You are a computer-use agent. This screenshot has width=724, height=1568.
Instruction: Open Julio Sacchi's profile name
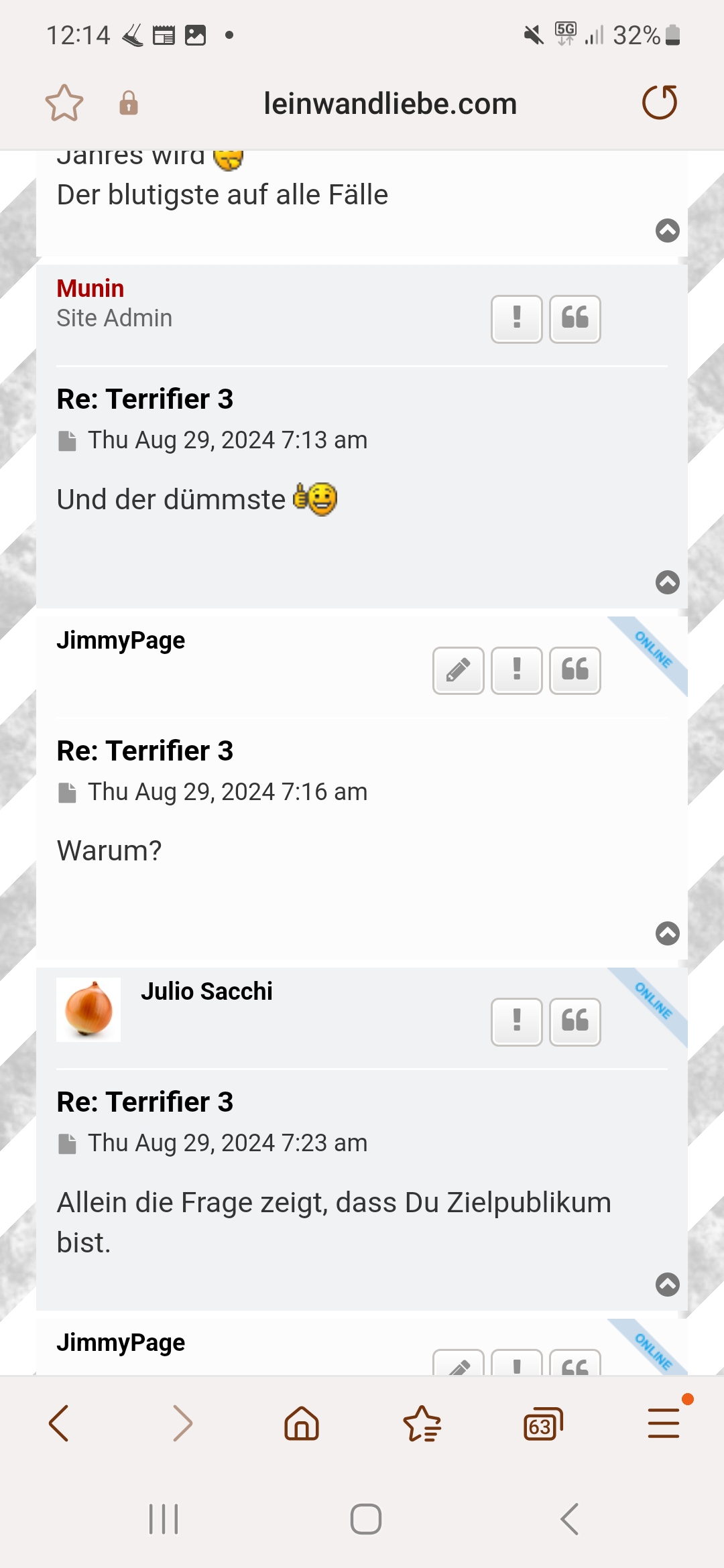tap(206, 991)
